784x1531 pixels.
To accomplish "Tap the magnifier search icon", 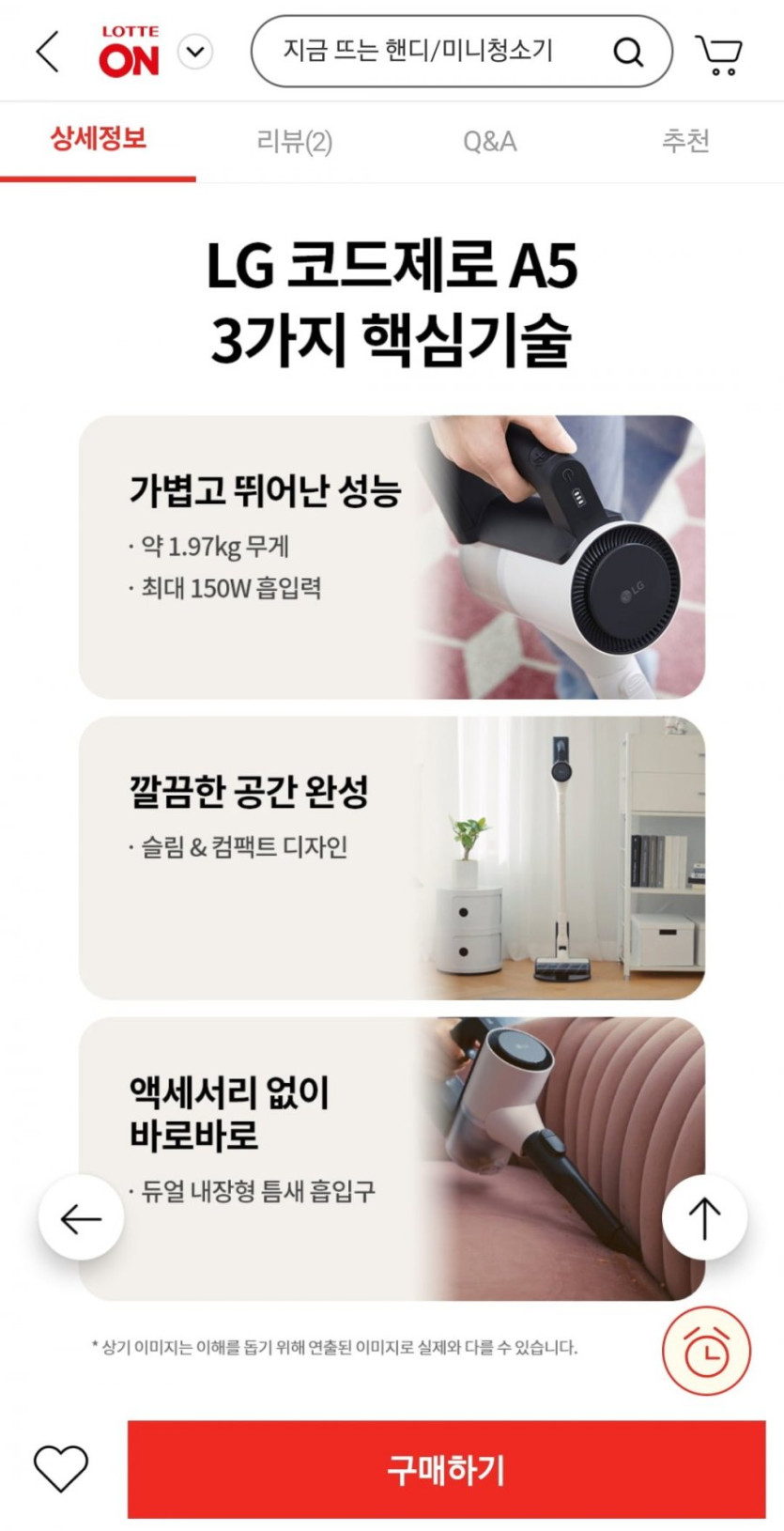I will (628, 52).
